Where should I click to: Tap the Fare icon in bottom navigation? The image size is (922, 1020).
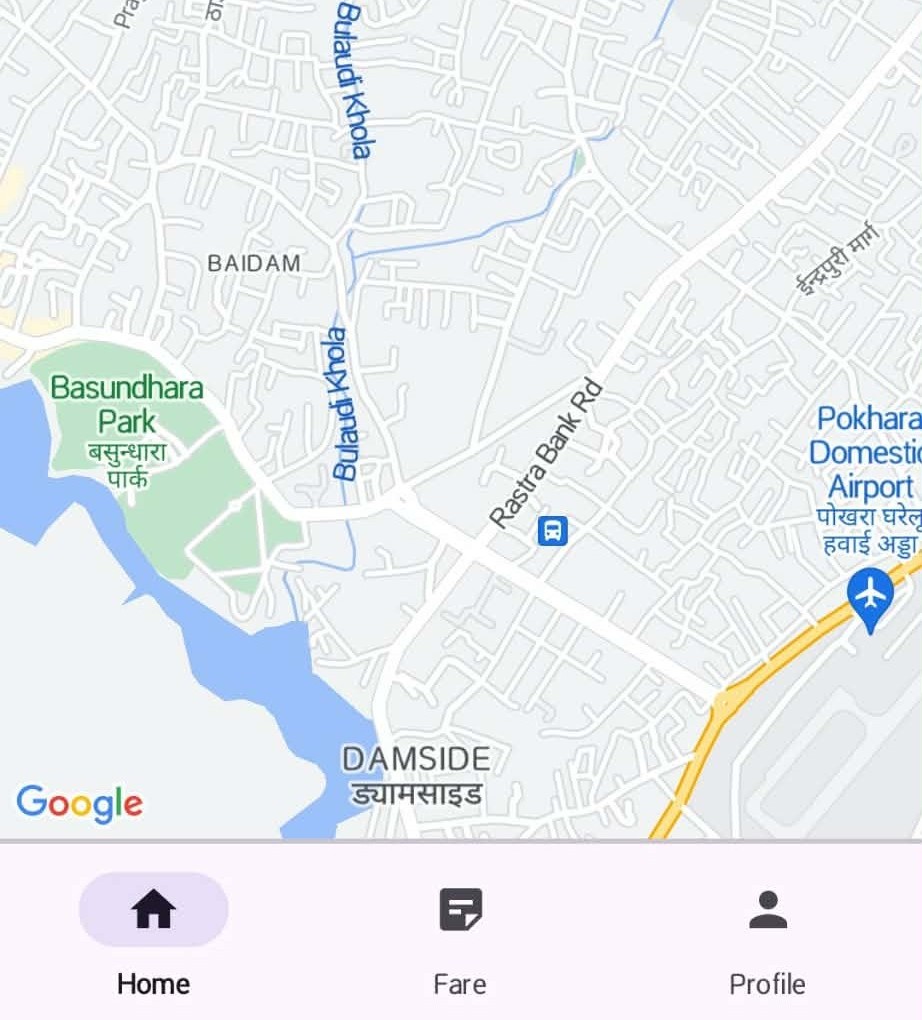click(x=460, y=909)
